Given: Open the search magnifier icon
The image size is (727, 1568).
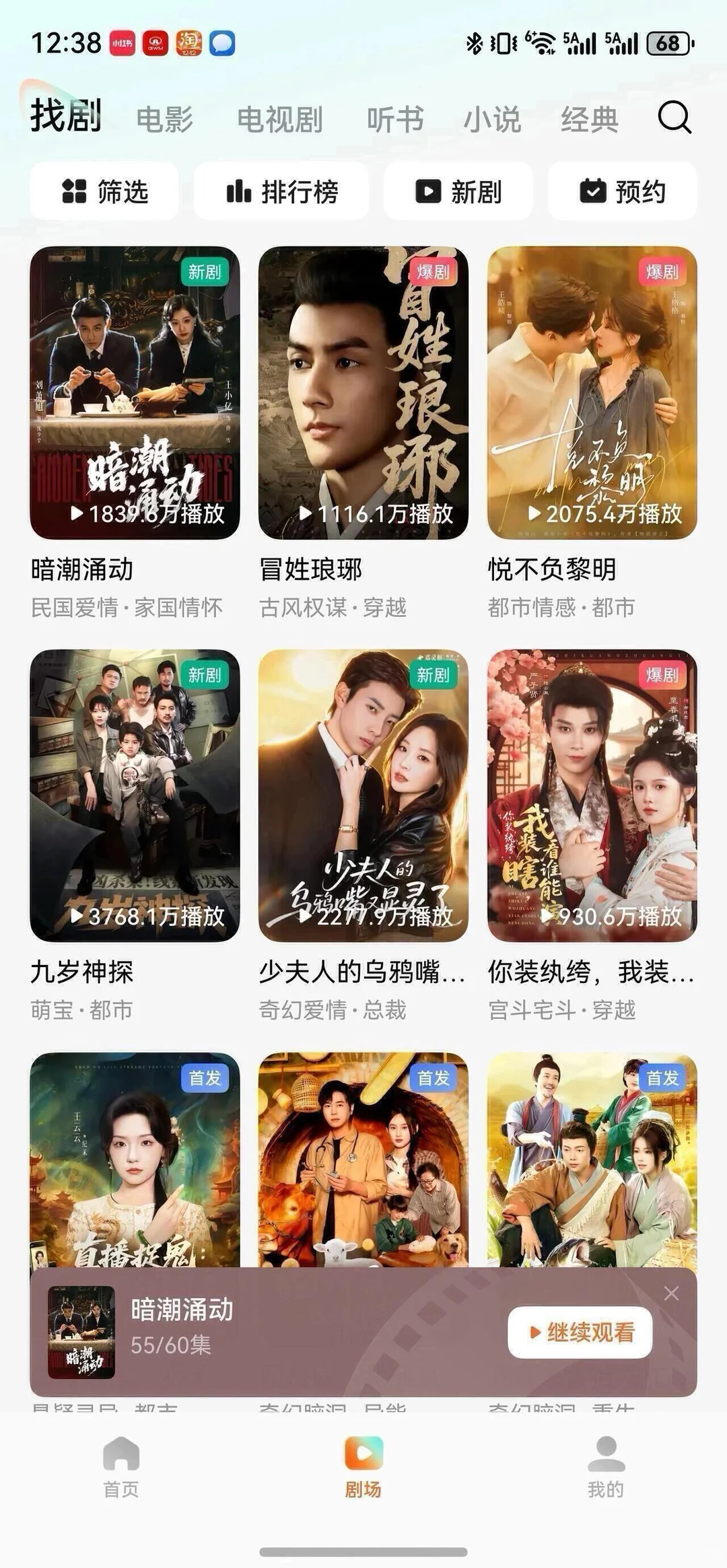Looking at the screenshot, I should click(674, 118).
